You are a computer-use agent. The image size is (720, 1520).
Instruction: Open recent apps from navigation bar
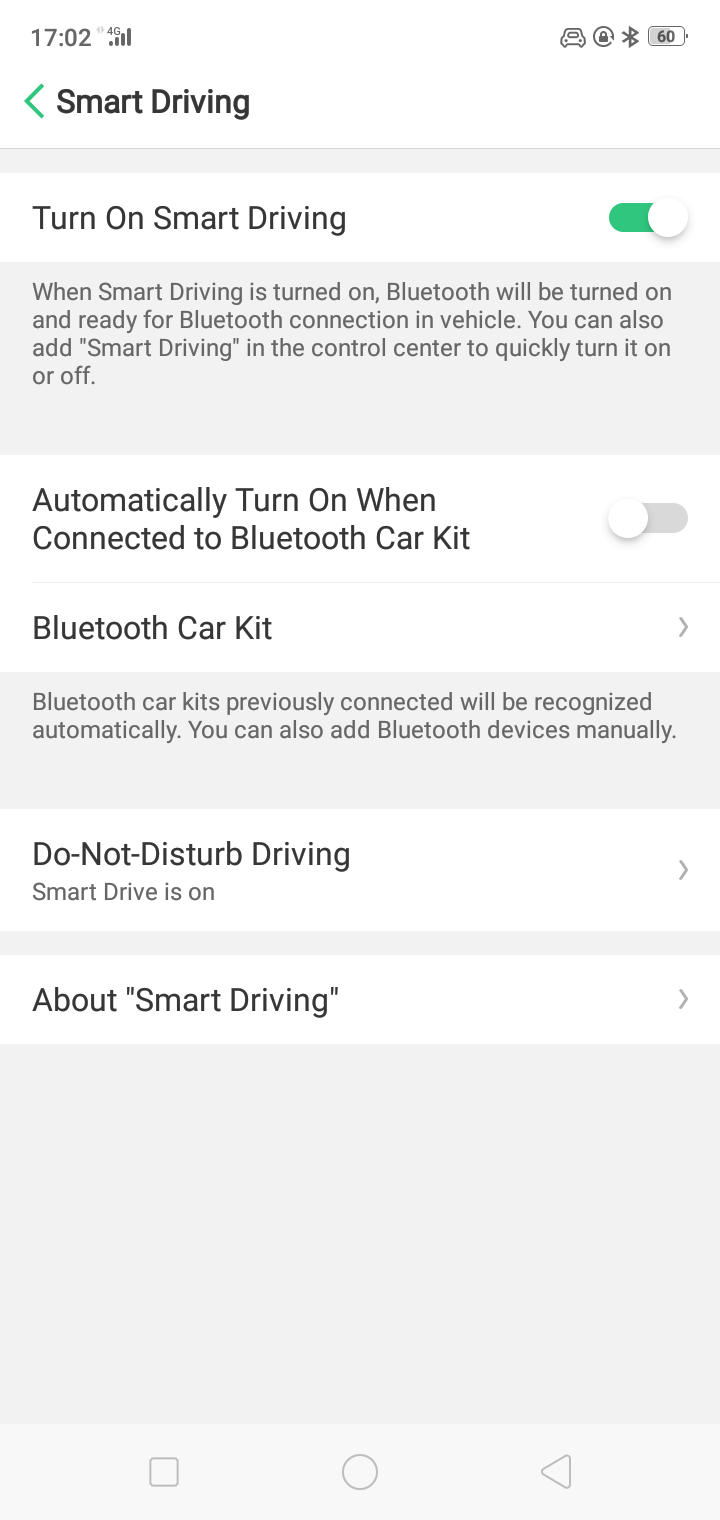[x=164, y=1472]
